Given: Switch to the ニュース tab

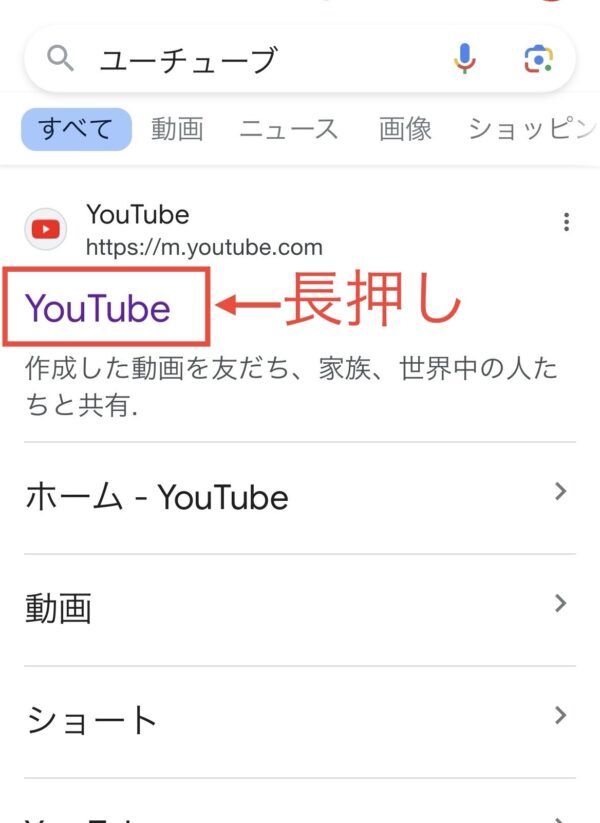Looking at the screenshot, I should pyautogui.click(x=289, y=129).
